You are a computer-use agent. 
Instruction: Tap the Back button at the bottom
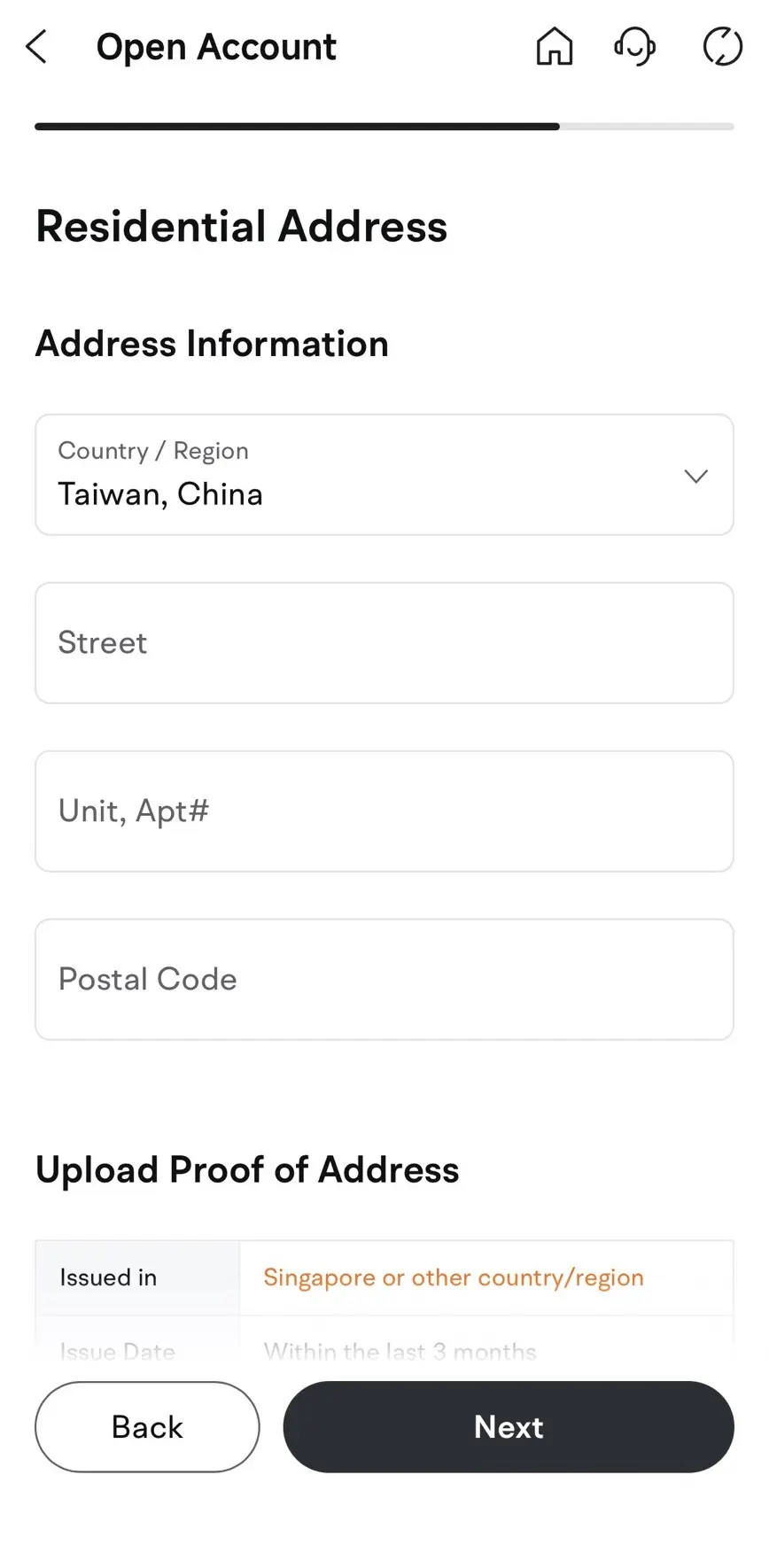coord(147,1427)
